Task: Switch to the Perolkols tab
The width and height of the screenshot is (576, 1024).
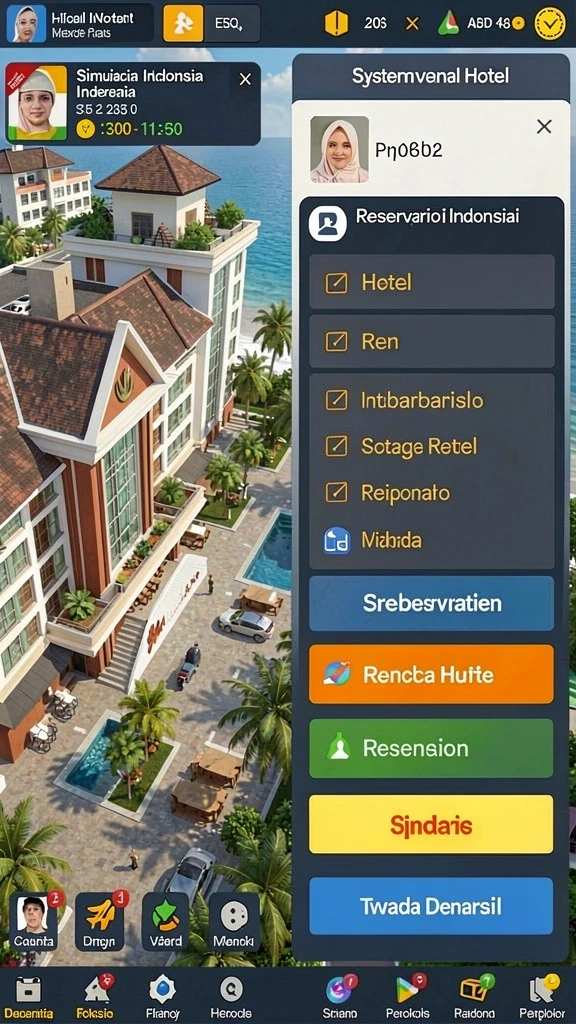Action: (407, 997)
